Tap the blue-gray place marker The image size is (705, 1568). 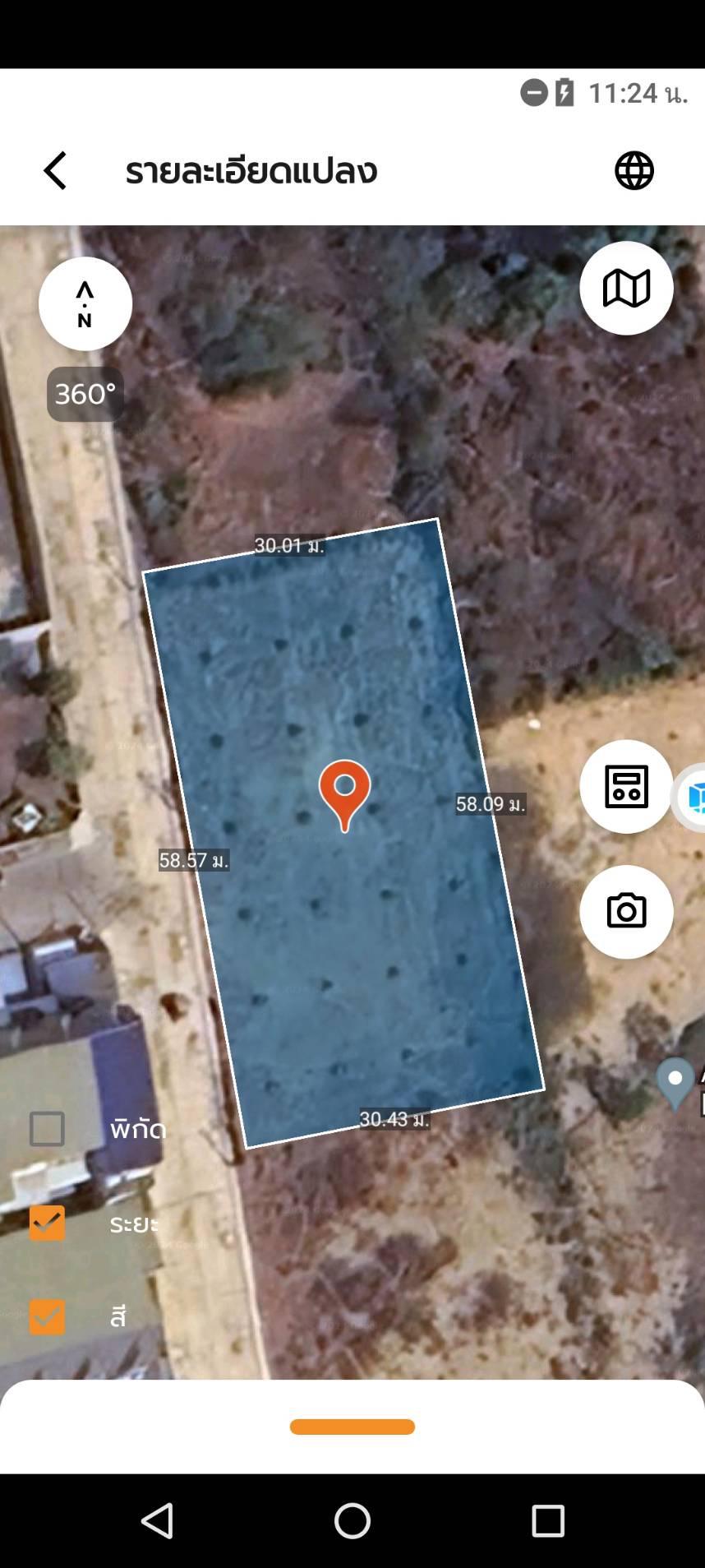click(x=675, y=1084)
